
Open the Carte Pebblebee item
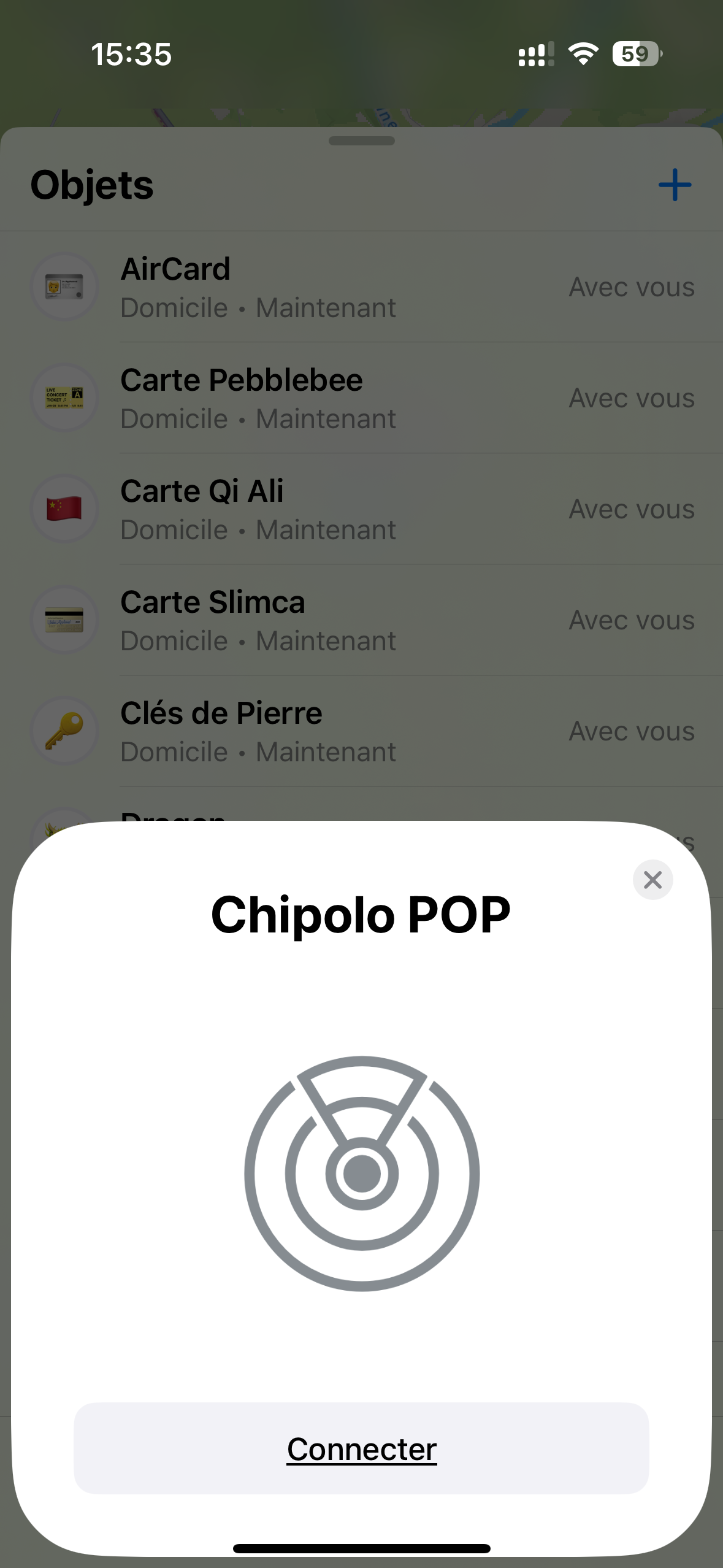pyautogui.click(x=361, y=398)
